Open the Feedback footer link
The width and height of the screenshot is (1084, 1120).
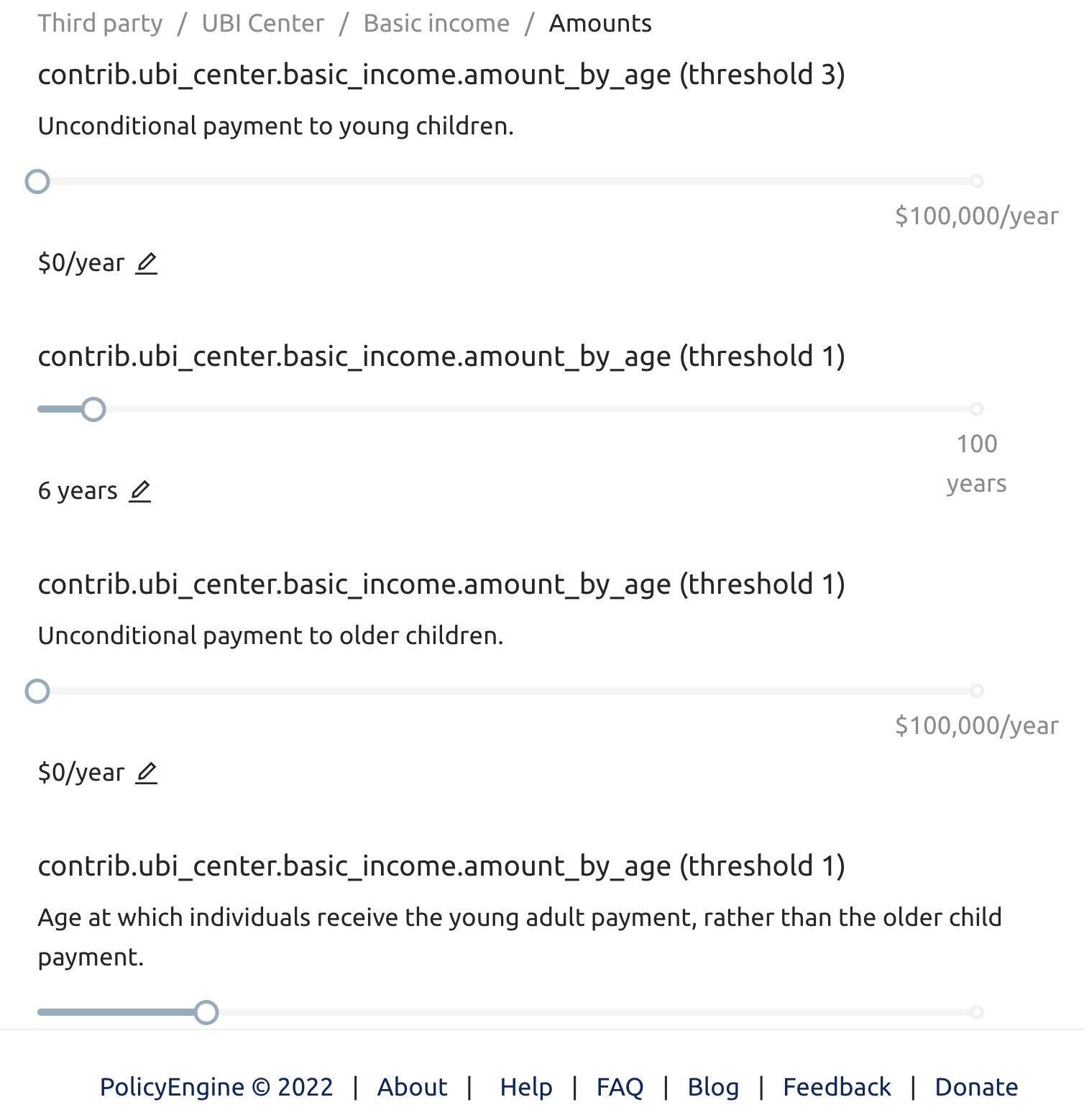[836, 1088]
